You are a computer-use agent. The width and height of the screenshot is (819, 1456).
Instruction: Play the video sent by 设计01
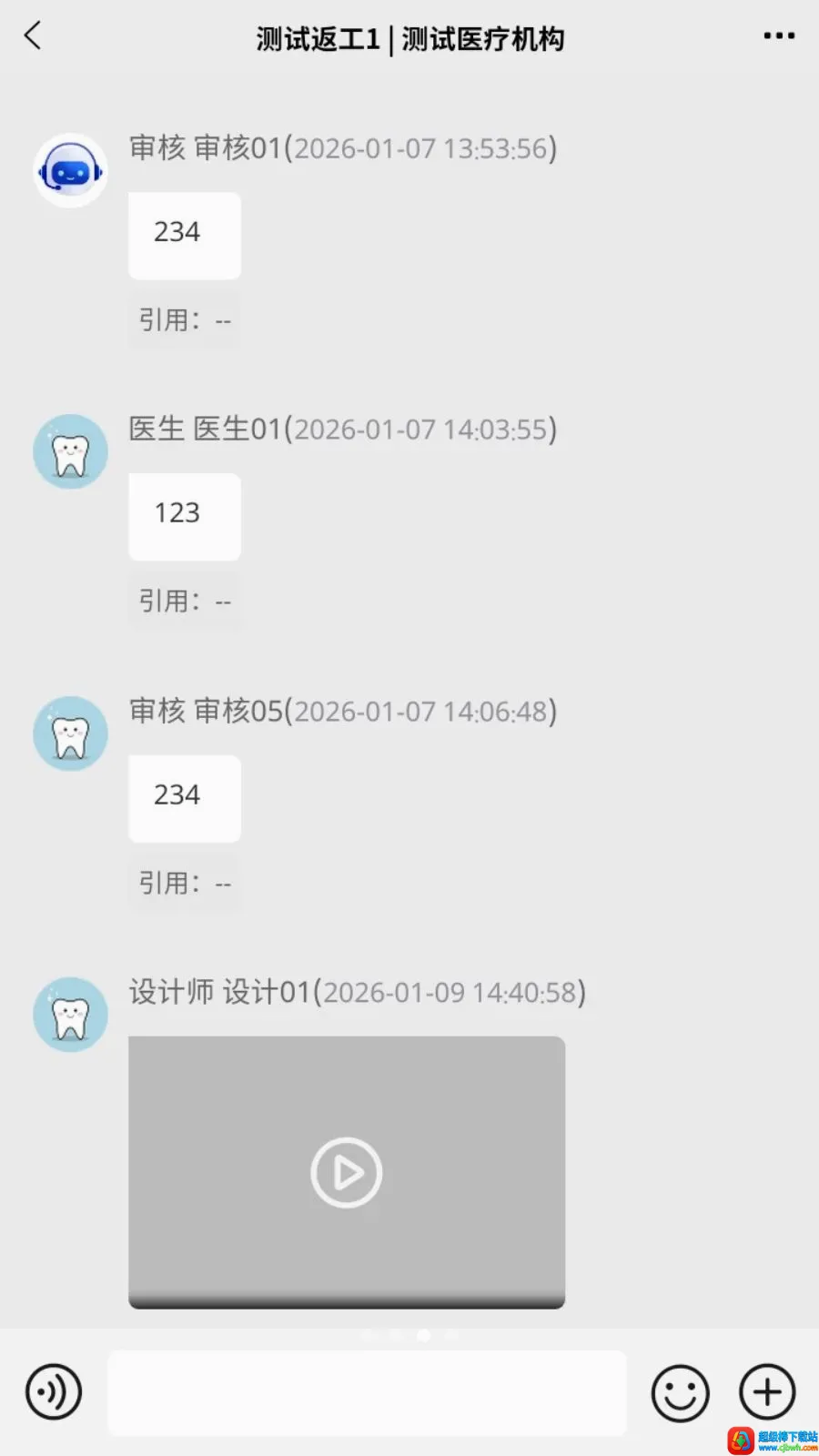(346, 1172)
